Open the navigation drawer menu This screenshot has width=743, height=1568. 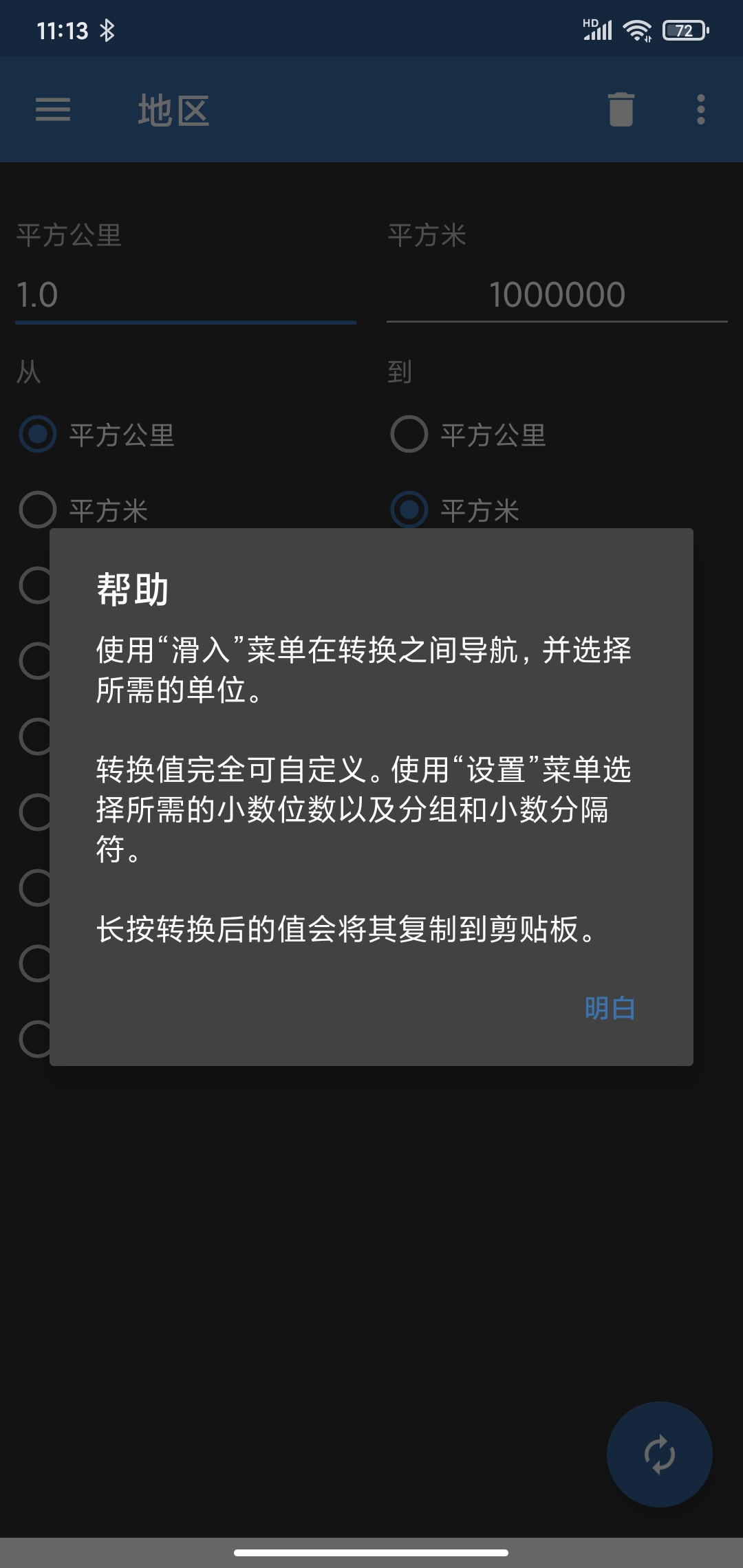click(x=52, y=110)
